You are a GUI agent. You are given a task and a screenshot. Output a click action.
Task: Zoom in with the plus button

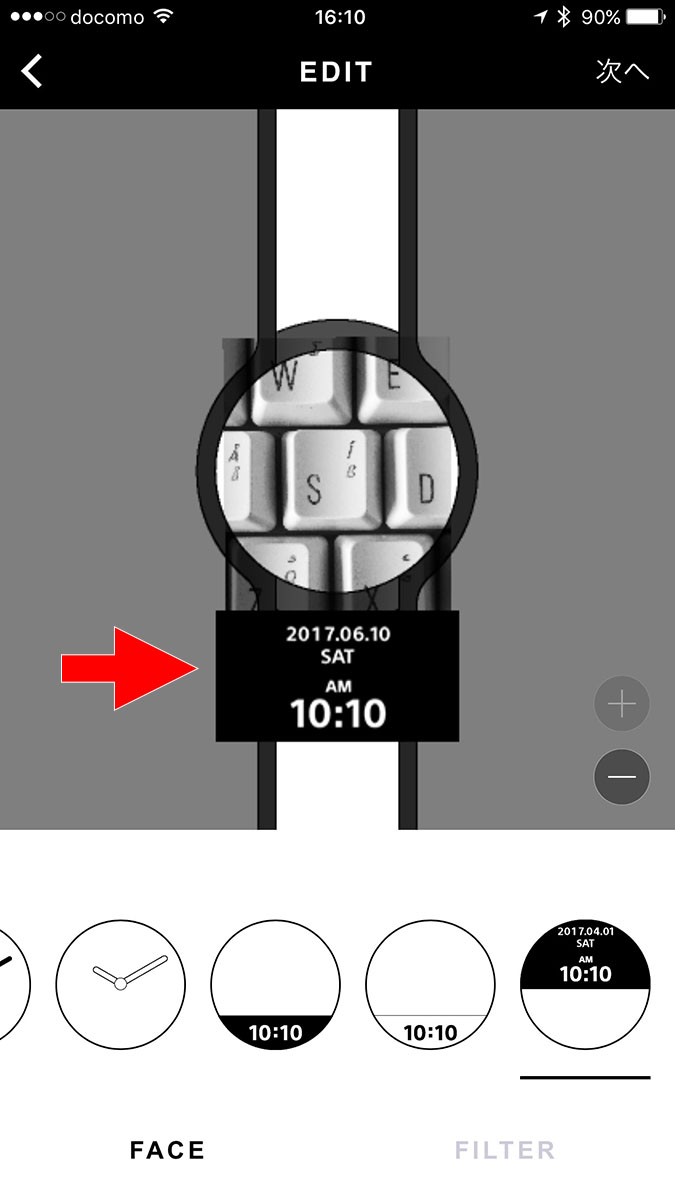coord(622,705)
